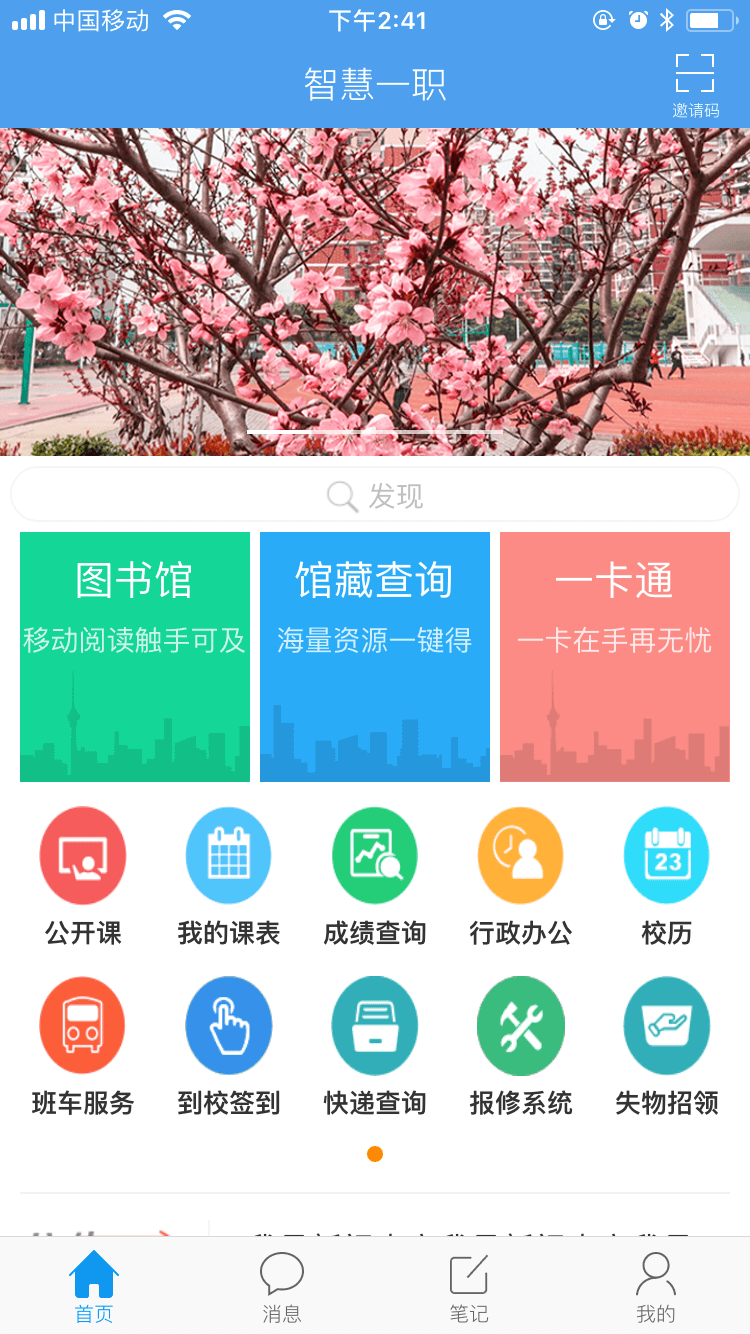750x1334 pixels.
Task: Open 公开课
Action: pyautogui.click(x=83, y=856)
